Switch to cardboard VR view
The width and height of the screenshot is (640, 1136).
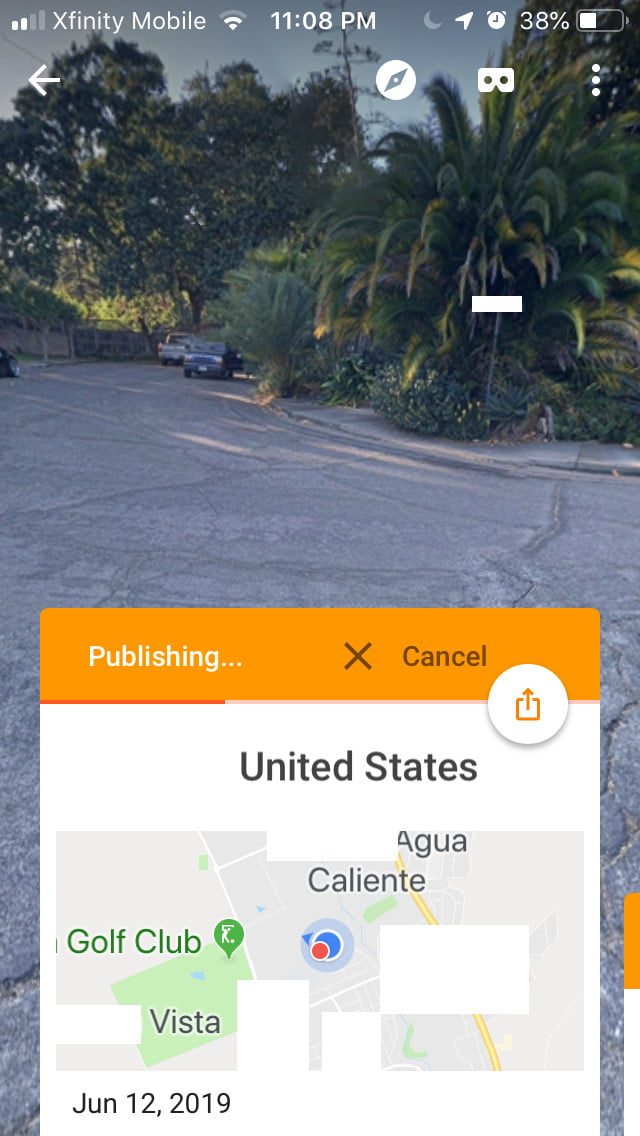496,80
